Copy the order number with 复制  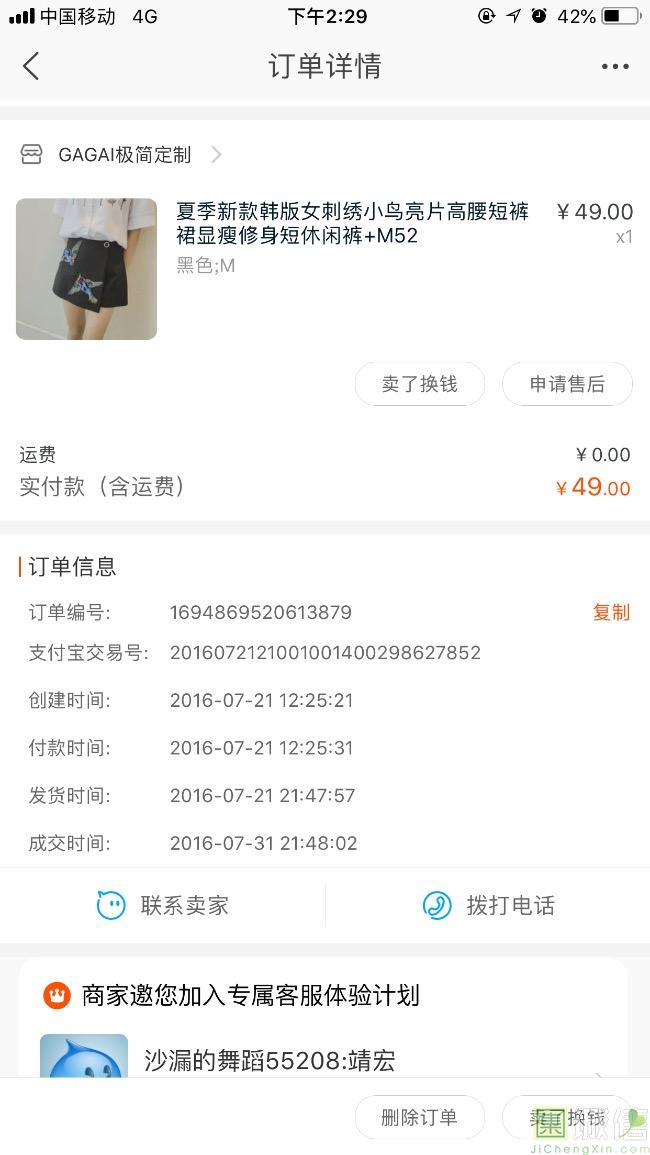(611, 613)
